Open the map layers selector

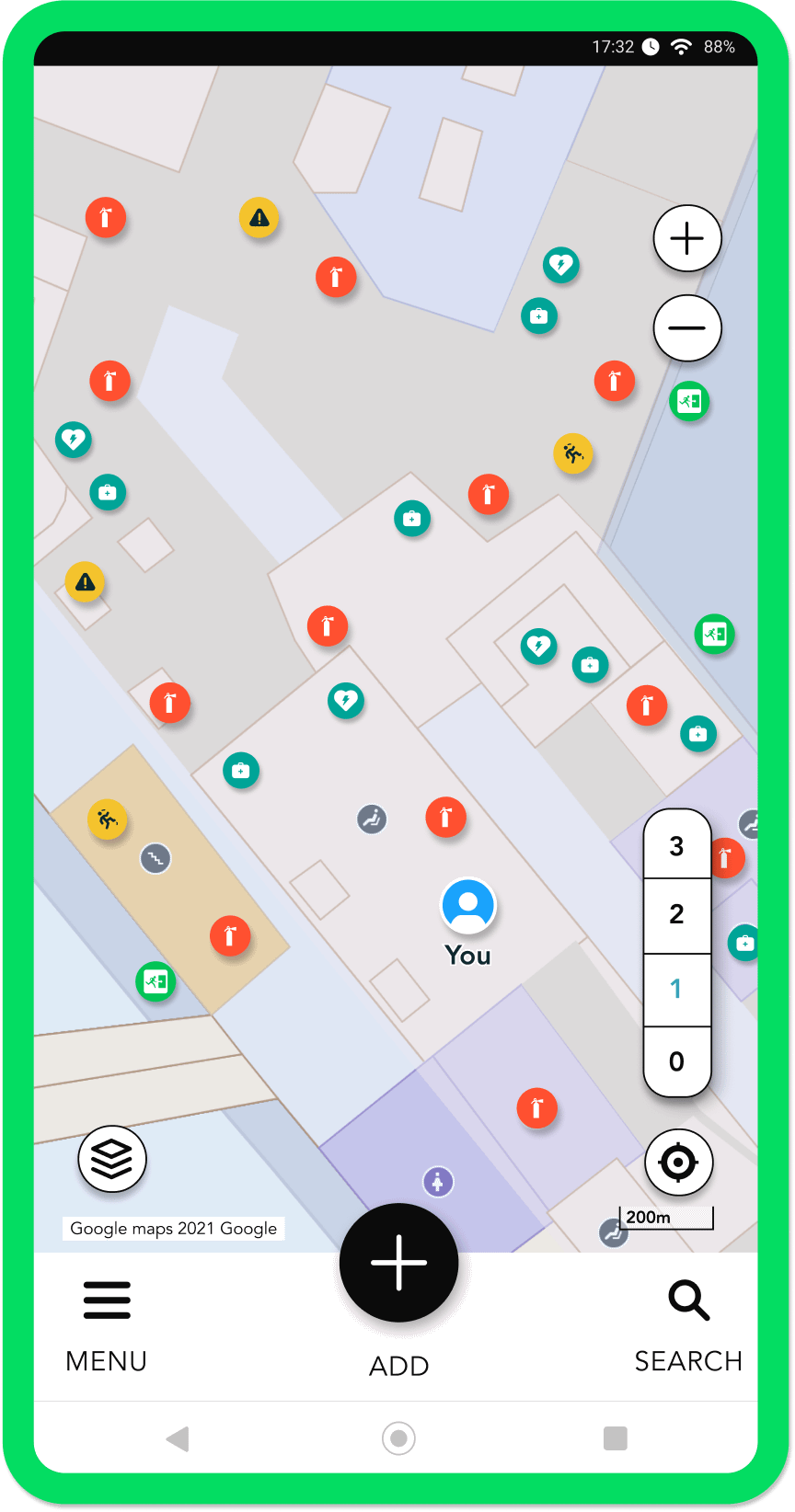(112, 1159)
